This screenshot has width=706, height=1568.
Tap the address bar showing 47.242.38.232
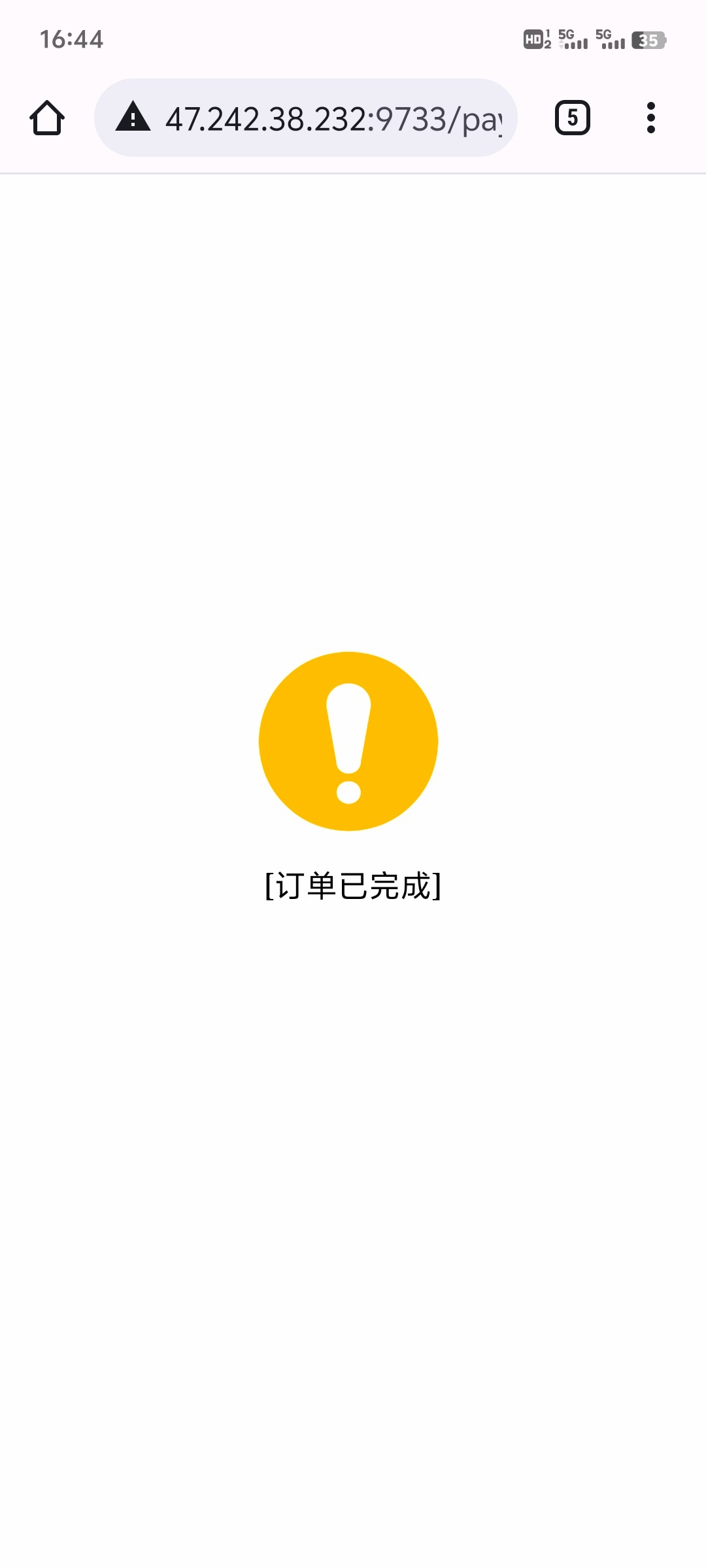[x=333, y=119]
